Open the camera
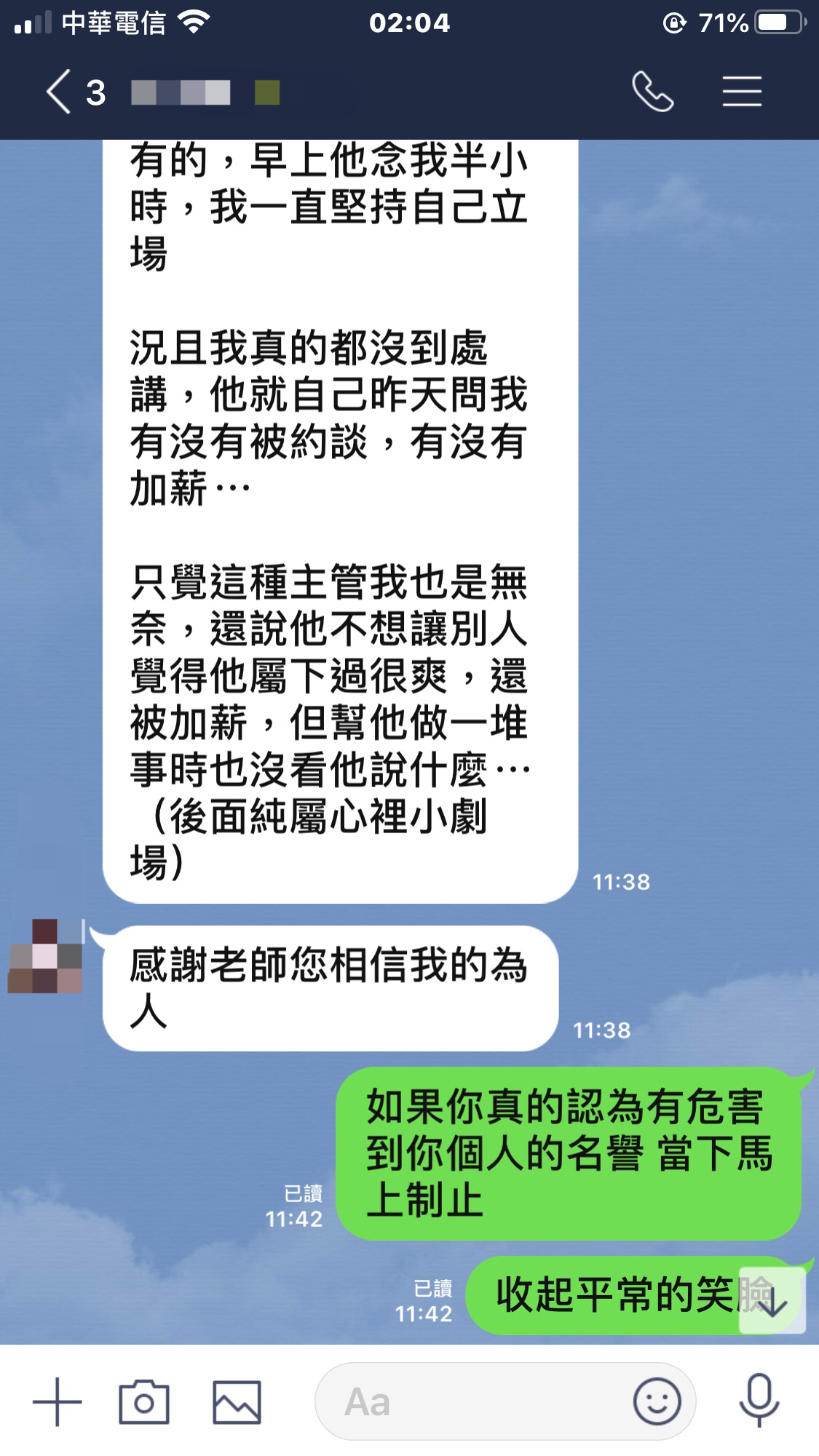 click(143, 1401)
